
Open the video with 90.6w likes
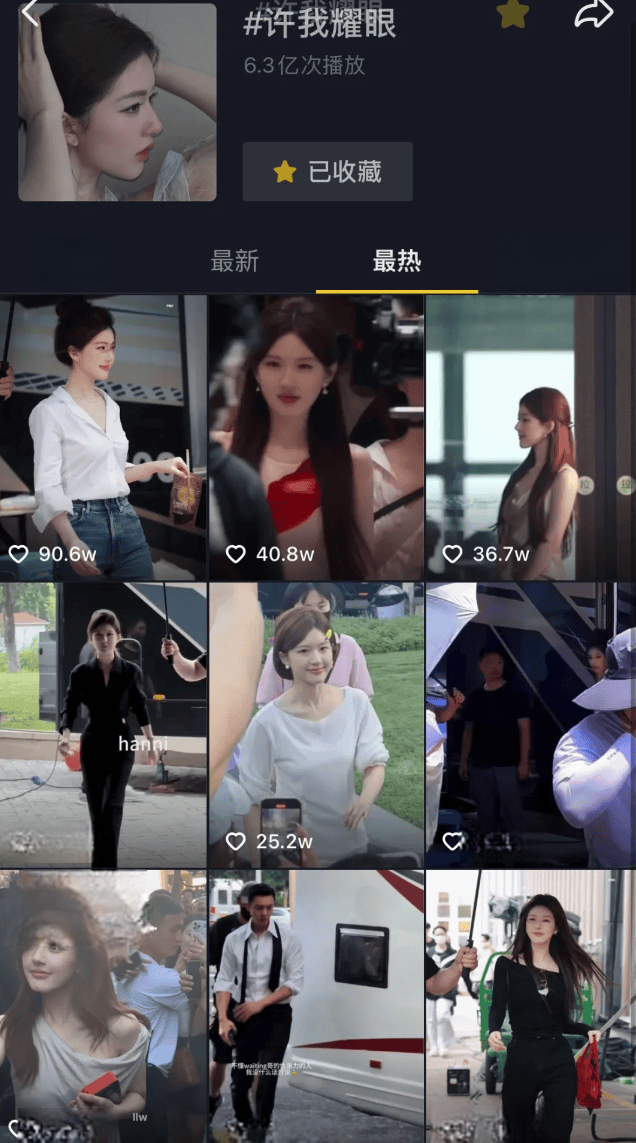[x=103, y=437]
